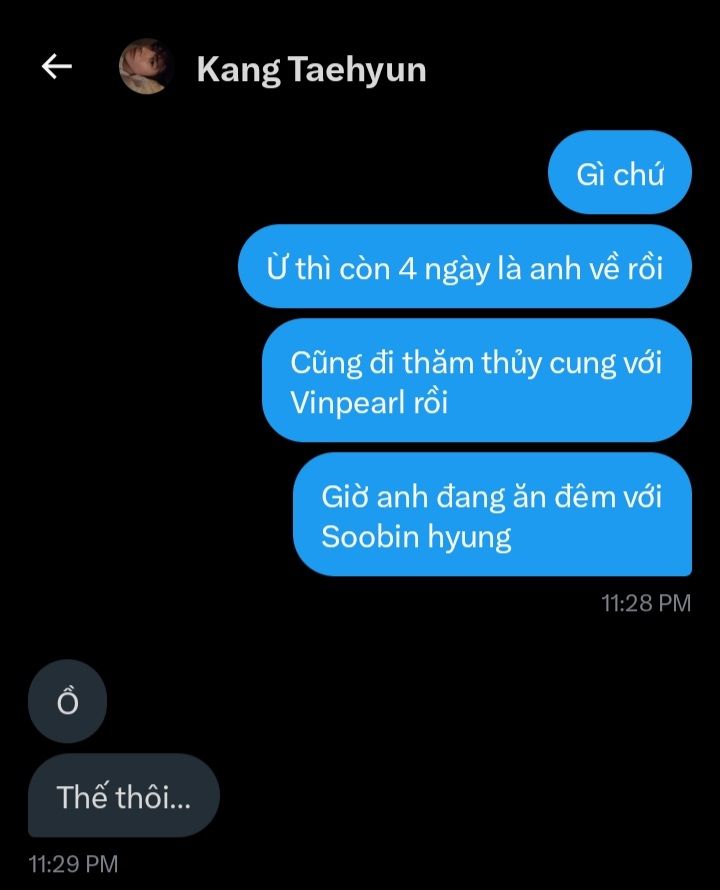Viewport: 720px width, 890px height.
Task: Go back using the arrow
Action: pyautogui.click(x=57, y=67)
